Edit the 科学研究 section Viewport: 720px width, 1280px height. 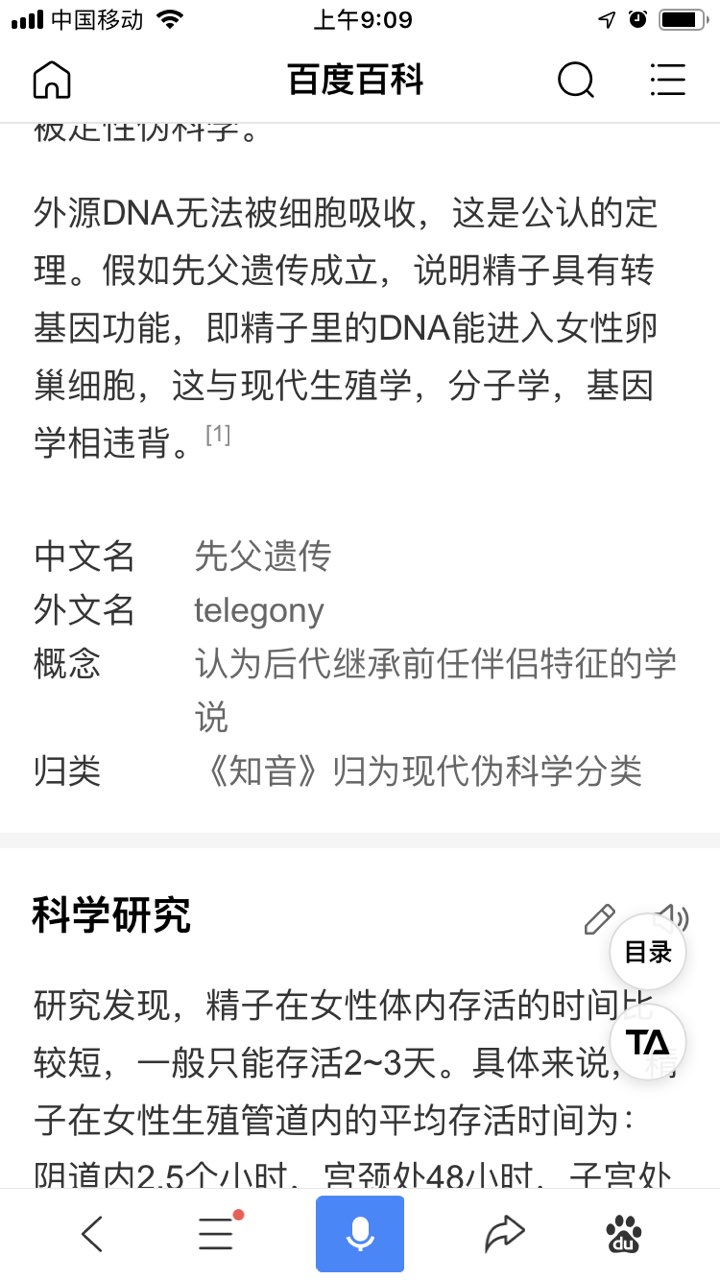(599, 919)
